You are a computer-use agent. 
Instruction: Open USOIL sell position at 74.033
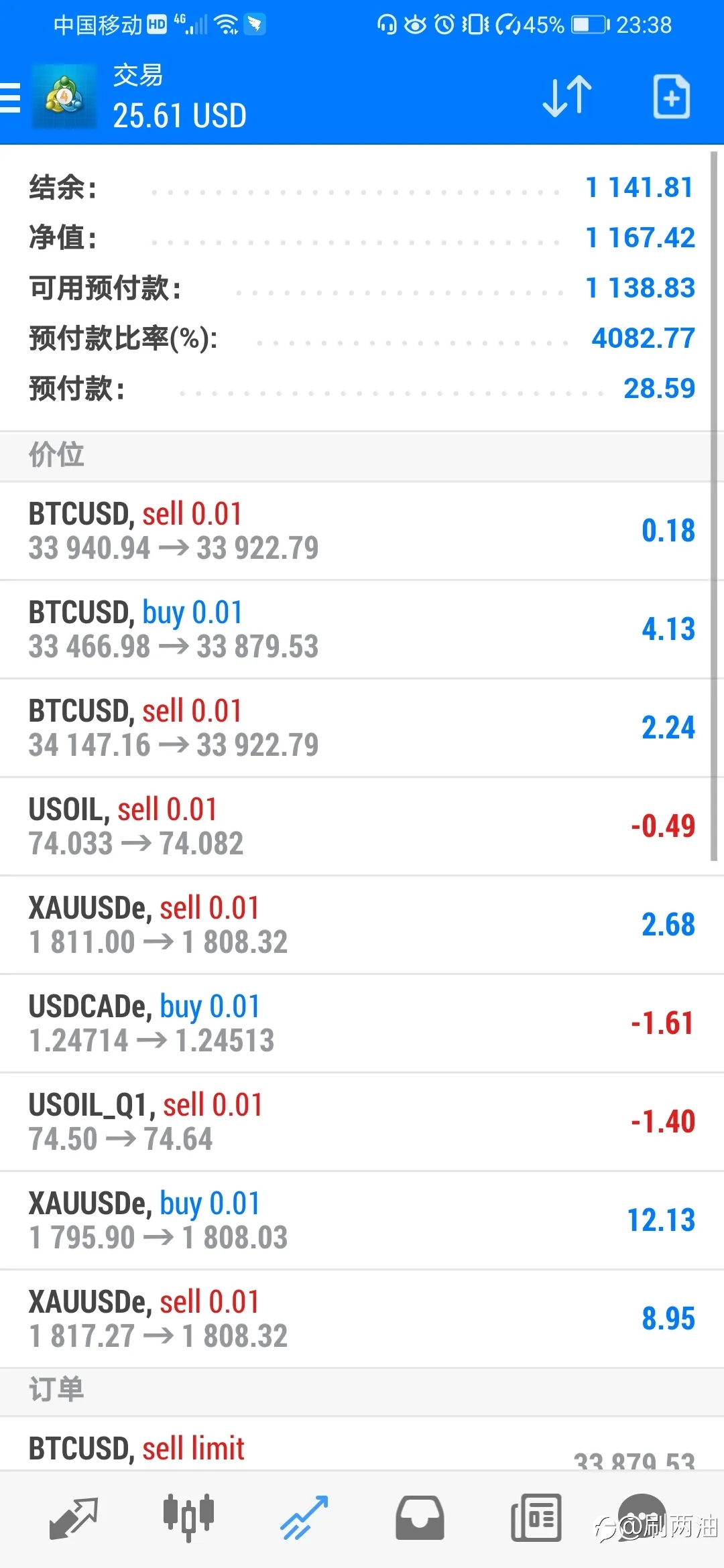[355, 826]
